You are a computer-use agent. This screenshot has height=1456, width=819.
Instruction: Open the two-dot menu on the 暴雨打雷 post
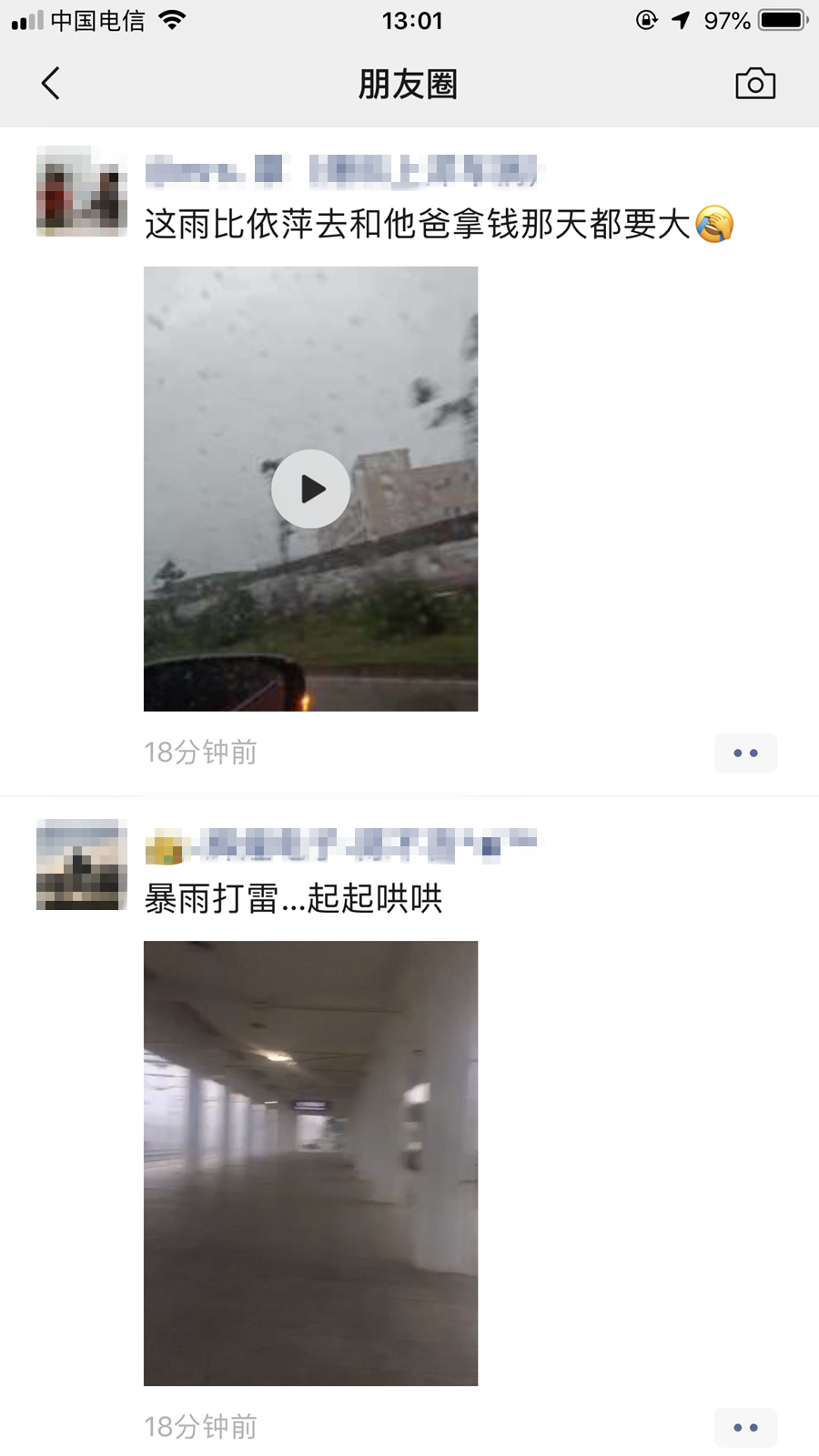click(745, 1427)
